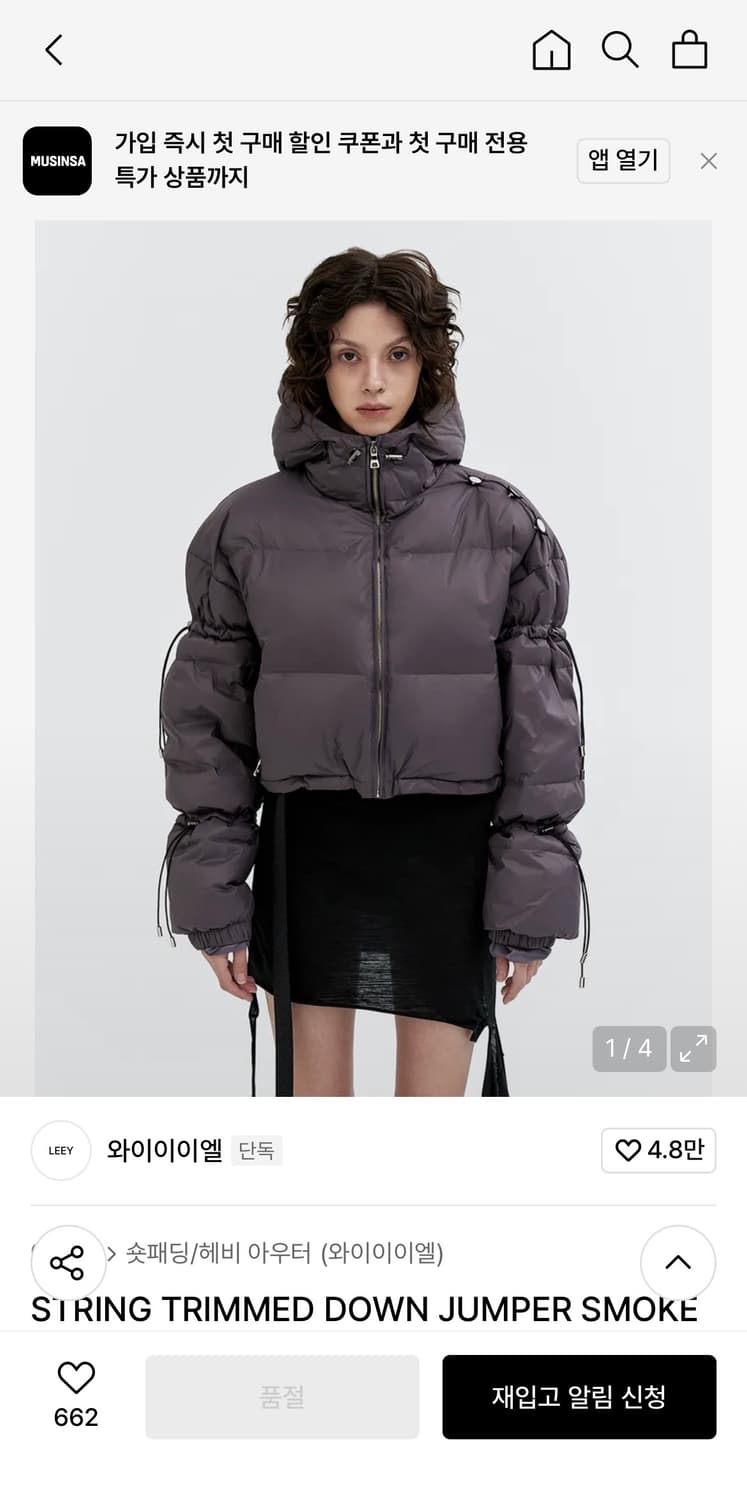
Task: Toggle the brand like heart showing 4.8만
Action: point(658,1150)
